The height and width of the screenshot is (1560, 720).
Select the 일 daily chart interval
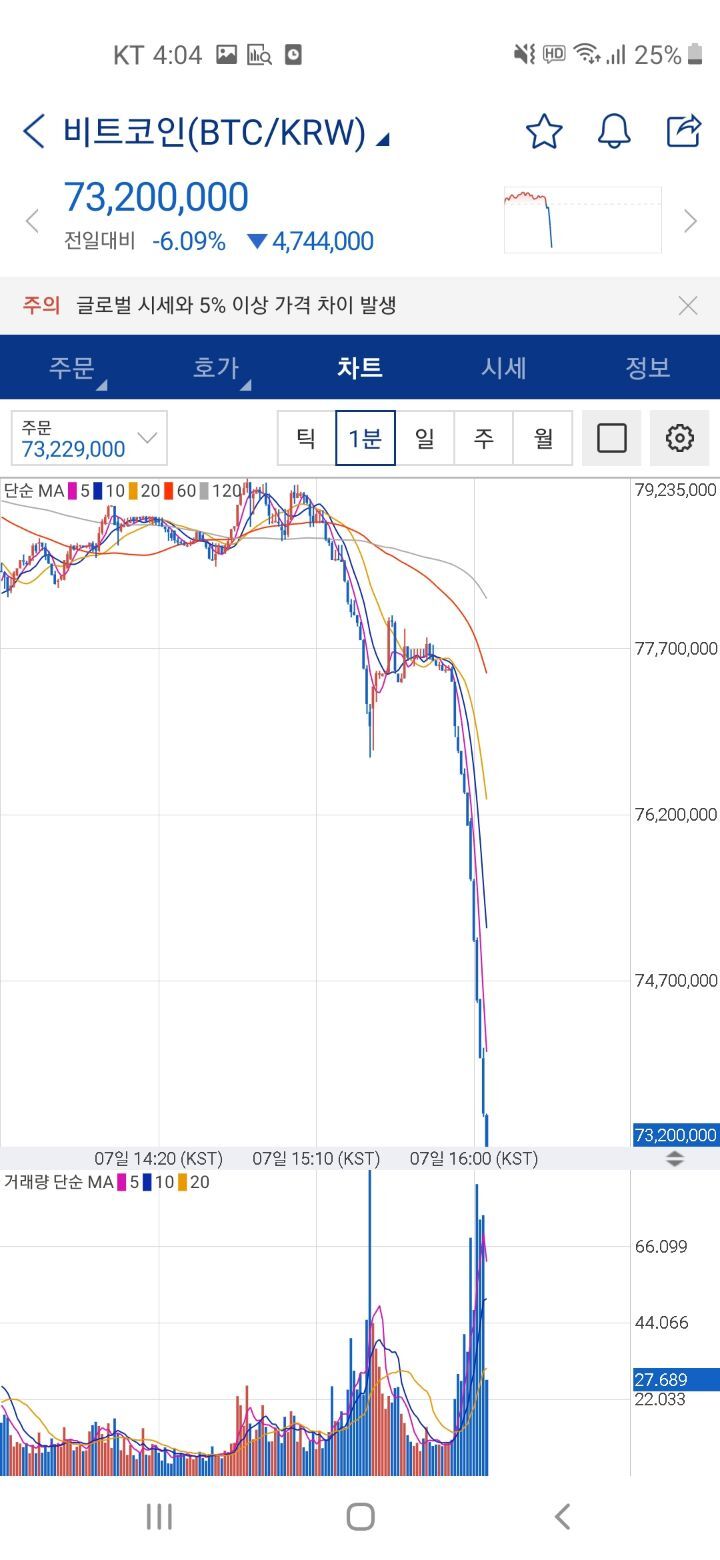(x=425, y=438)
